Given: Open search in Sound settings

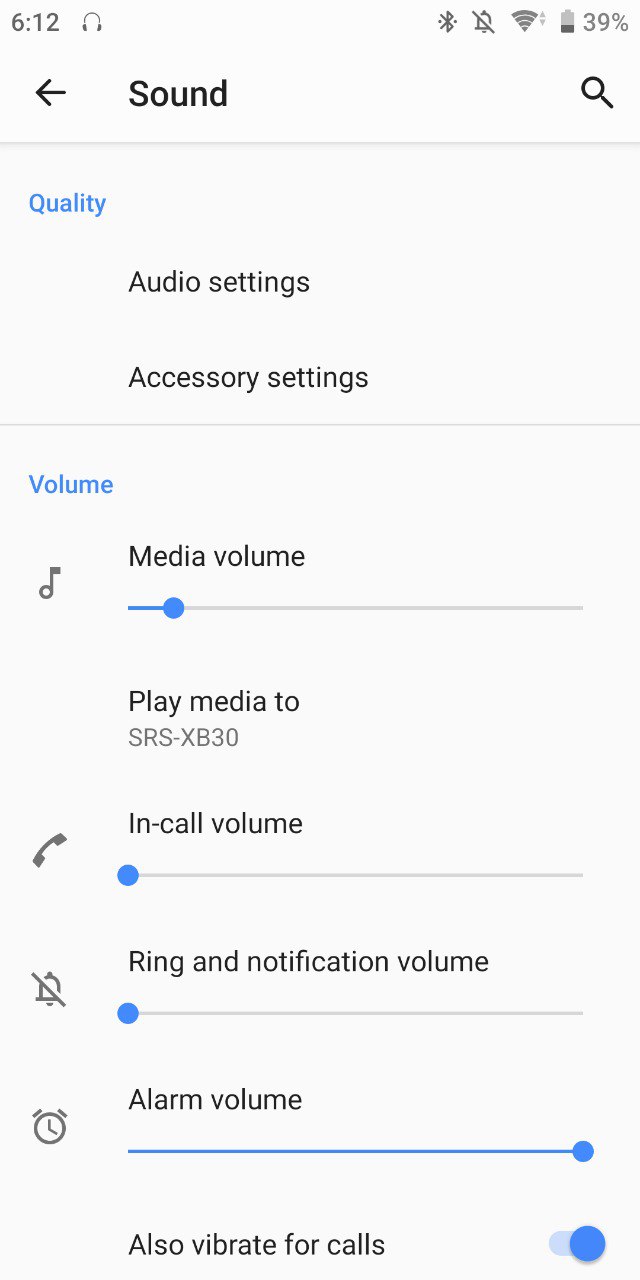Looking at the screenshot, I should pos(597,93).
